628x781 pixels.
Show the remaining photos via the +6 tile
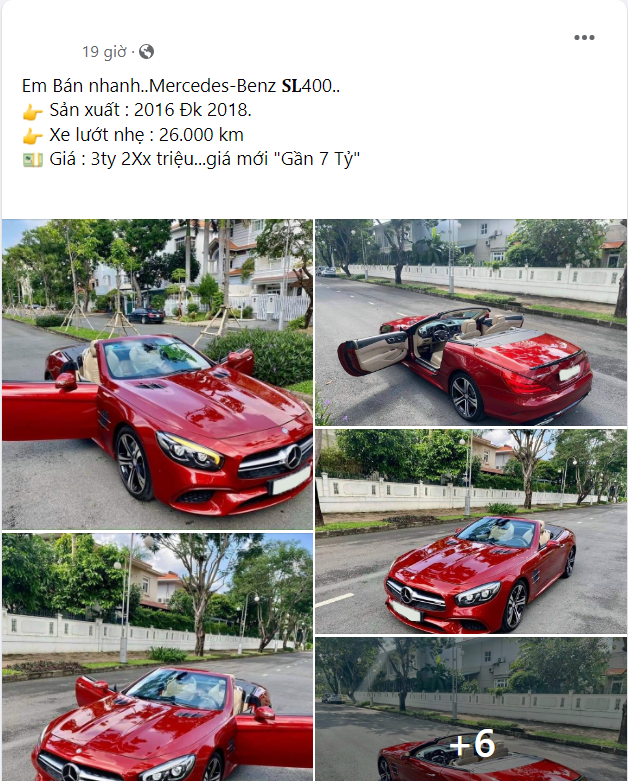click(x=470, y=710)
